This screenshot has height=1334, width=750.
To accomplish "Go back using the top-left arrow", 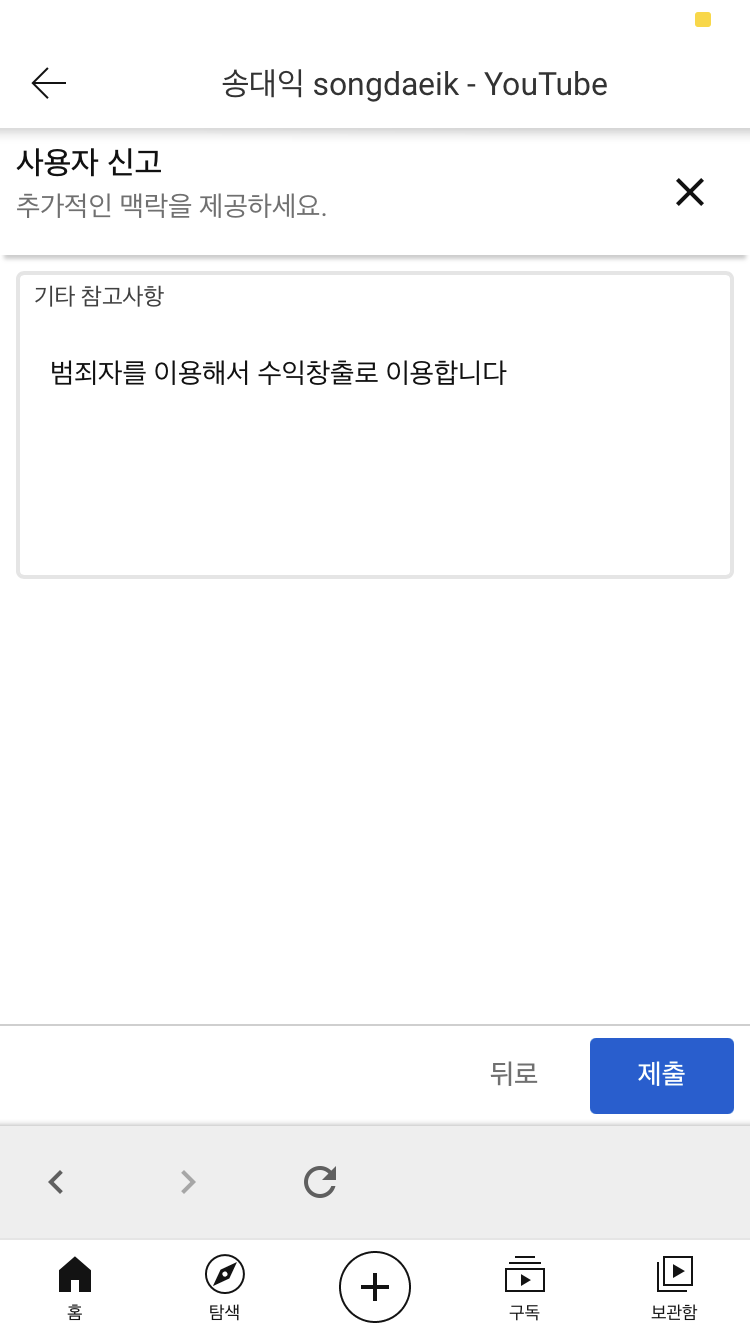I will click(x=48, y=83).
